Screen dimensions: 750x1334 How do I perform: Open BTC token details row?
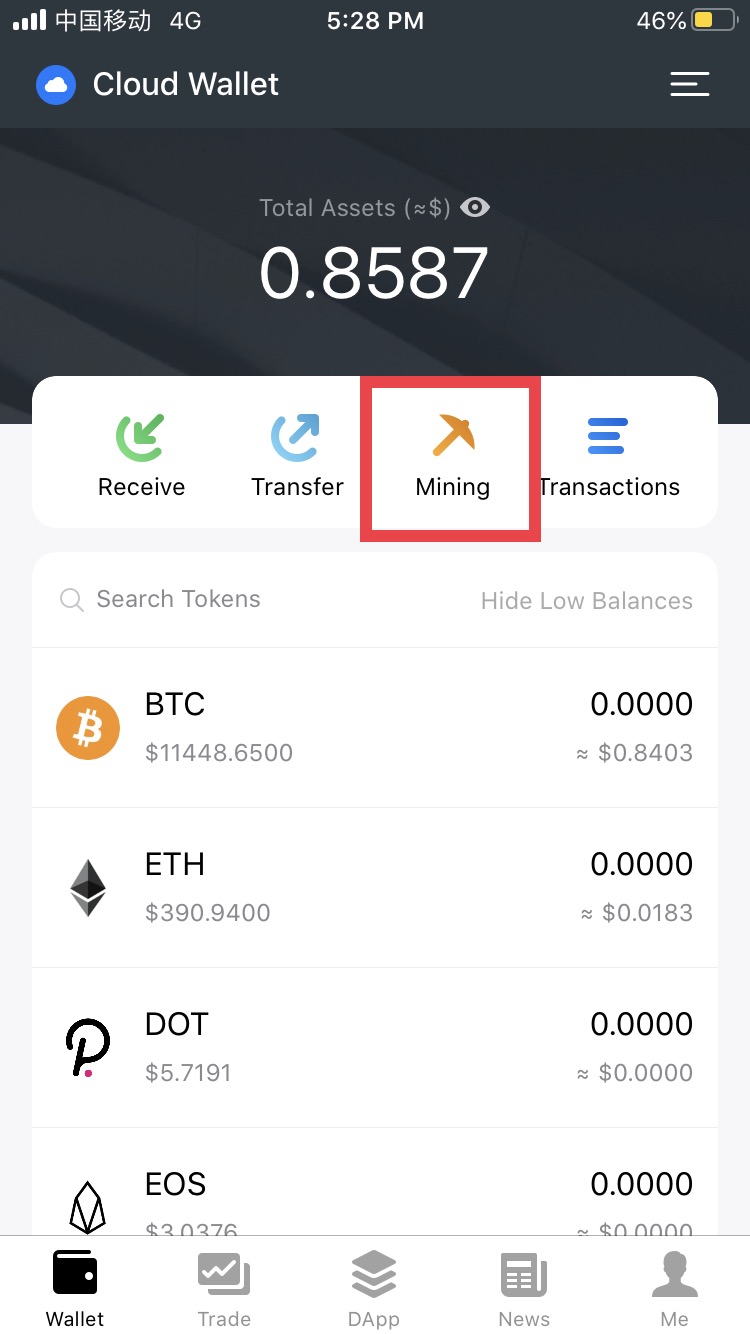375,727
